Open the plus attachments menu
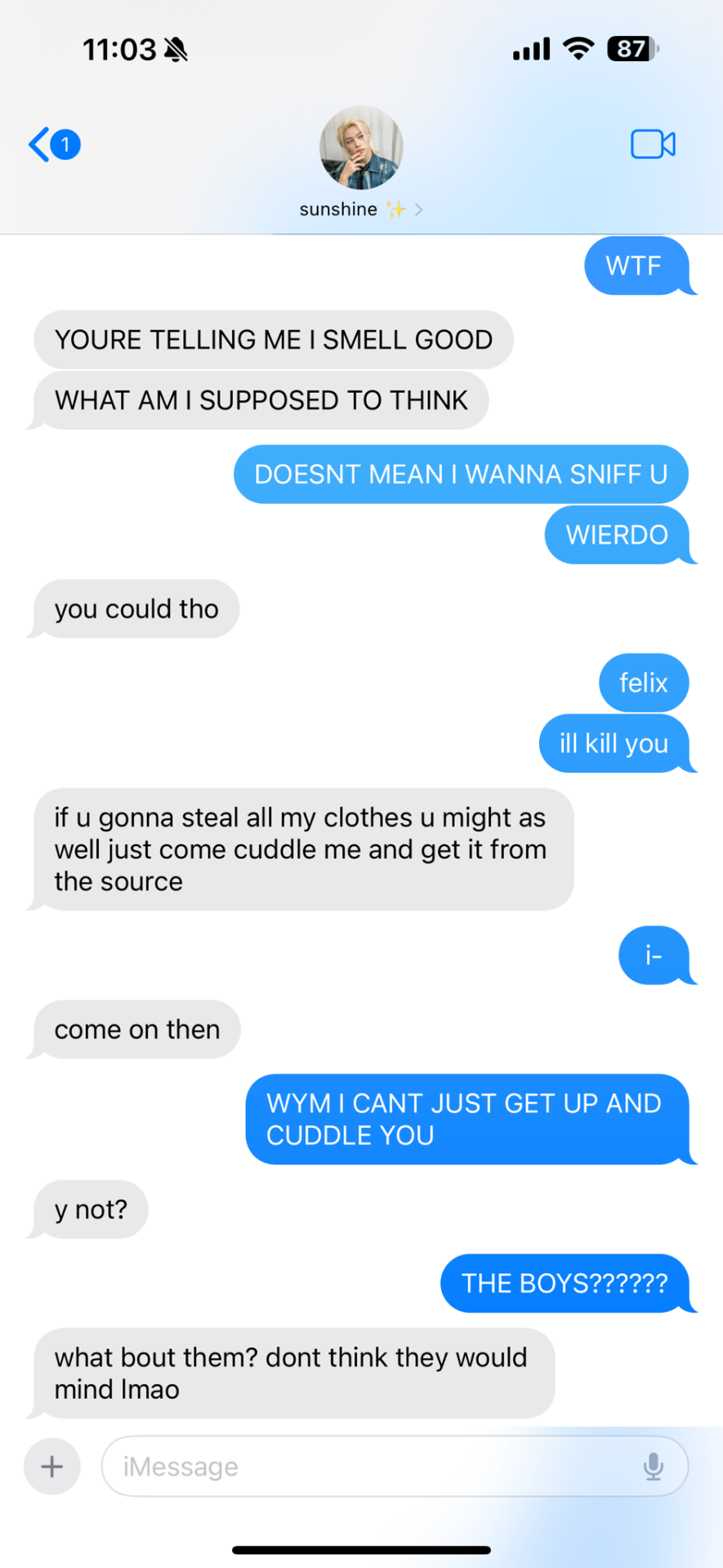The width and height of the screenshot is (723, 1568). pyautogui.click(x=52, y=1467)
